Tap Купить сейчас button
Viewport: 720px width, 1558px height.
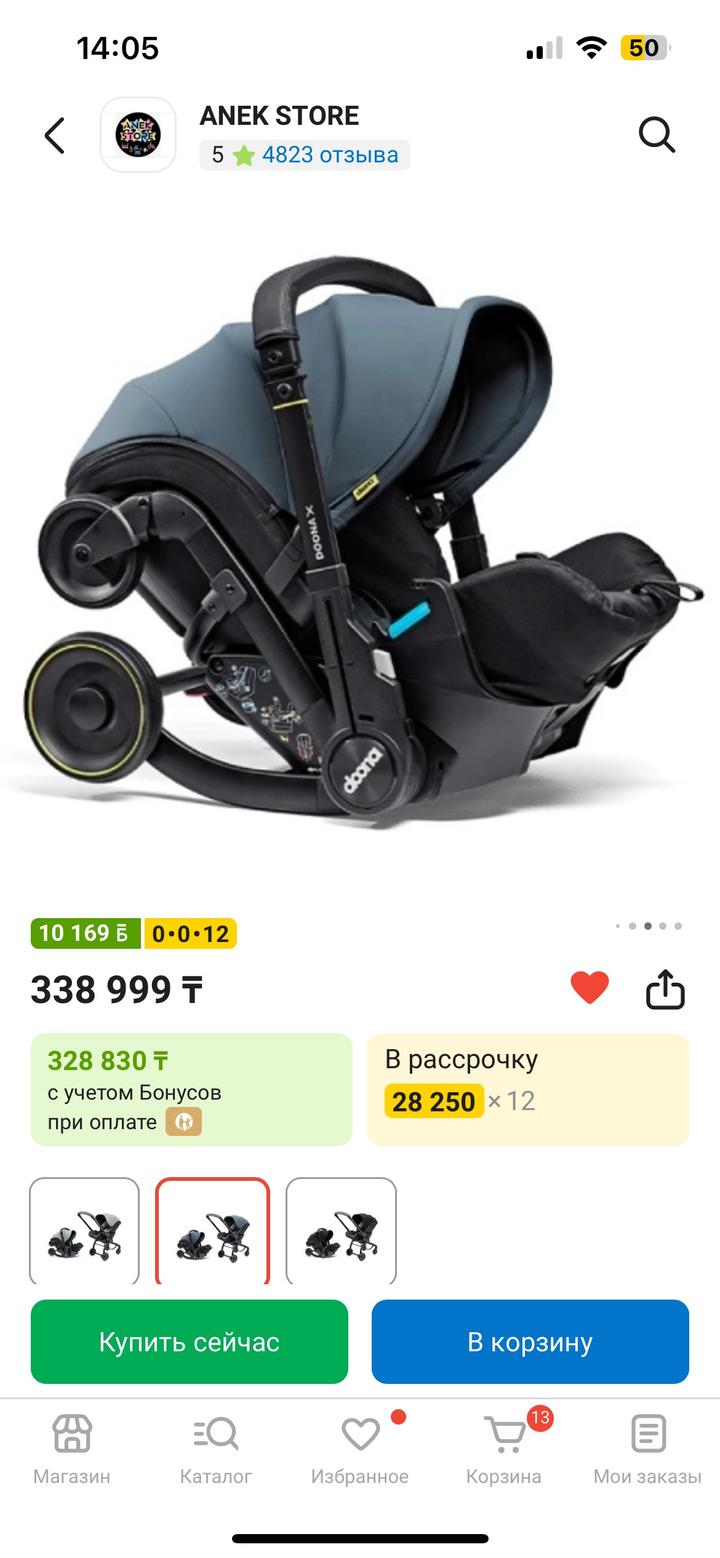coord(189,1341)
